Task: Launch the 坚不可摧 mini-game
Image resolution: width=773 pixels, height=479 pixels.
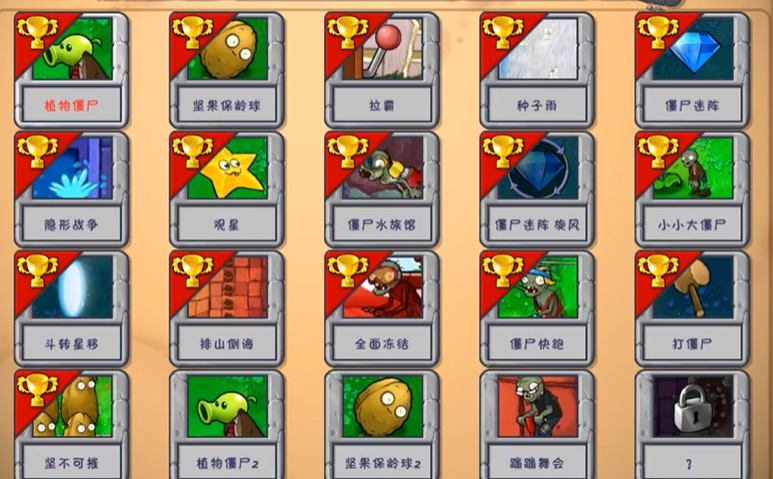Action: [71, 425]
